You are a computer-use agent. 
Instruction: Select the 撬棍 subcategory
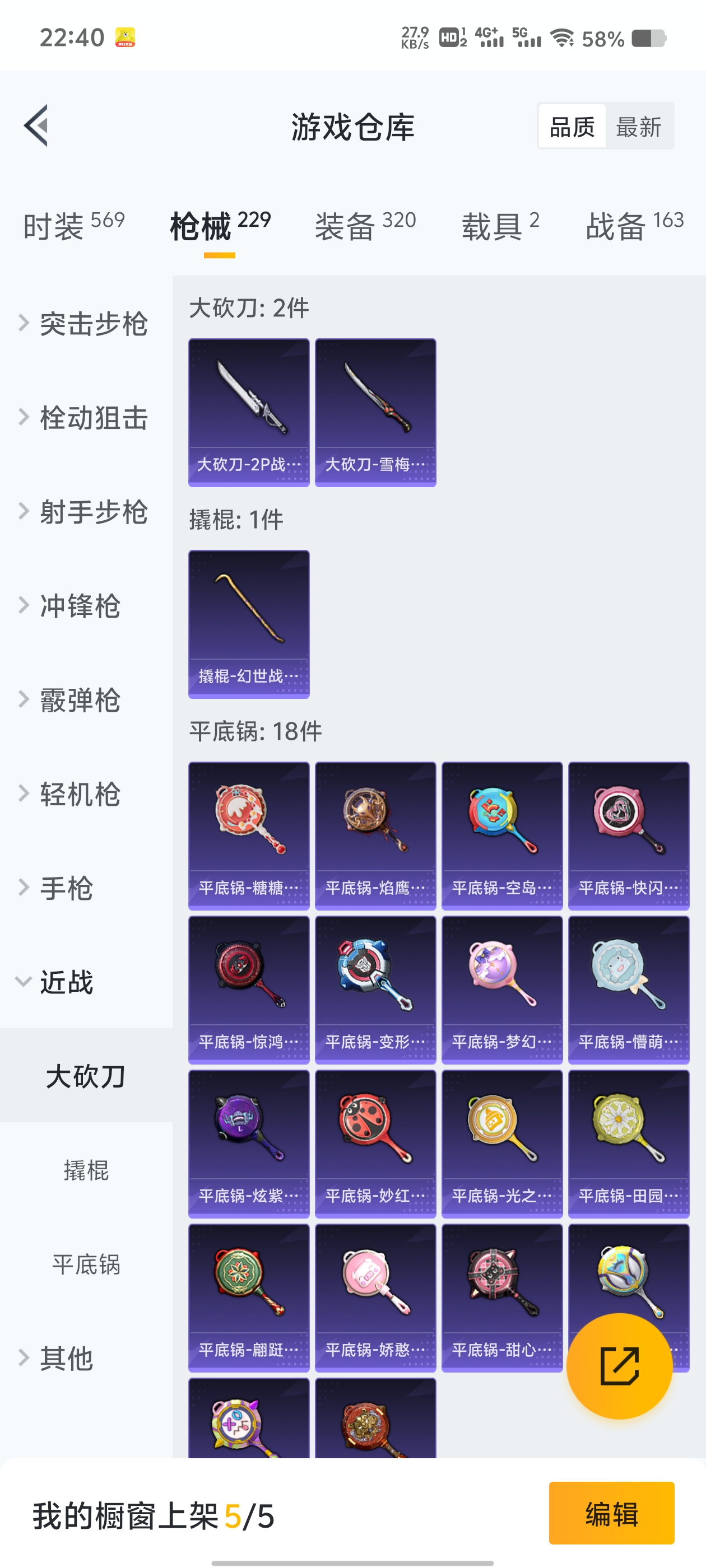[86, 1170]
